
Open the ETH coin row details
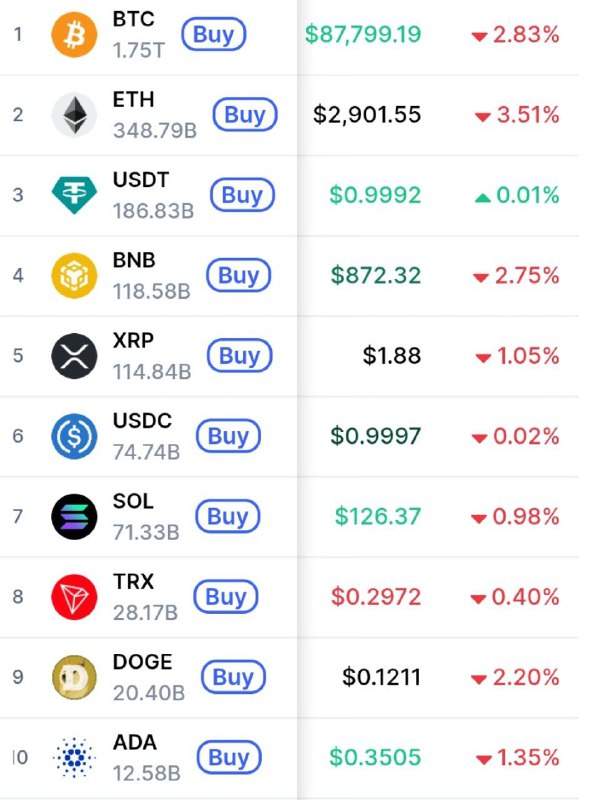[133, 101]
